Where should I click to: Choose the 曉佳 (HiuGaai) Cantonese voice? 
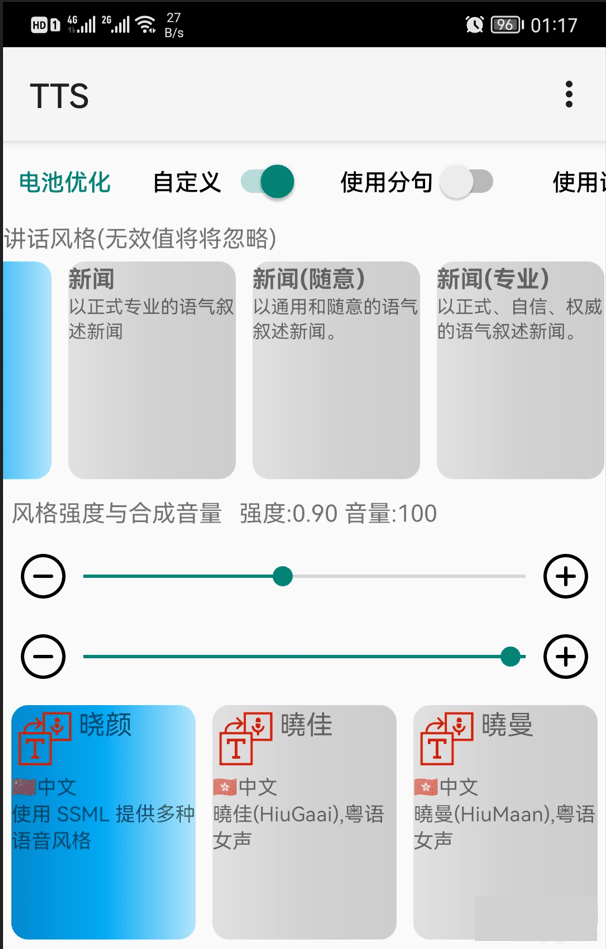pyautogui.click(x=304, y=820)
